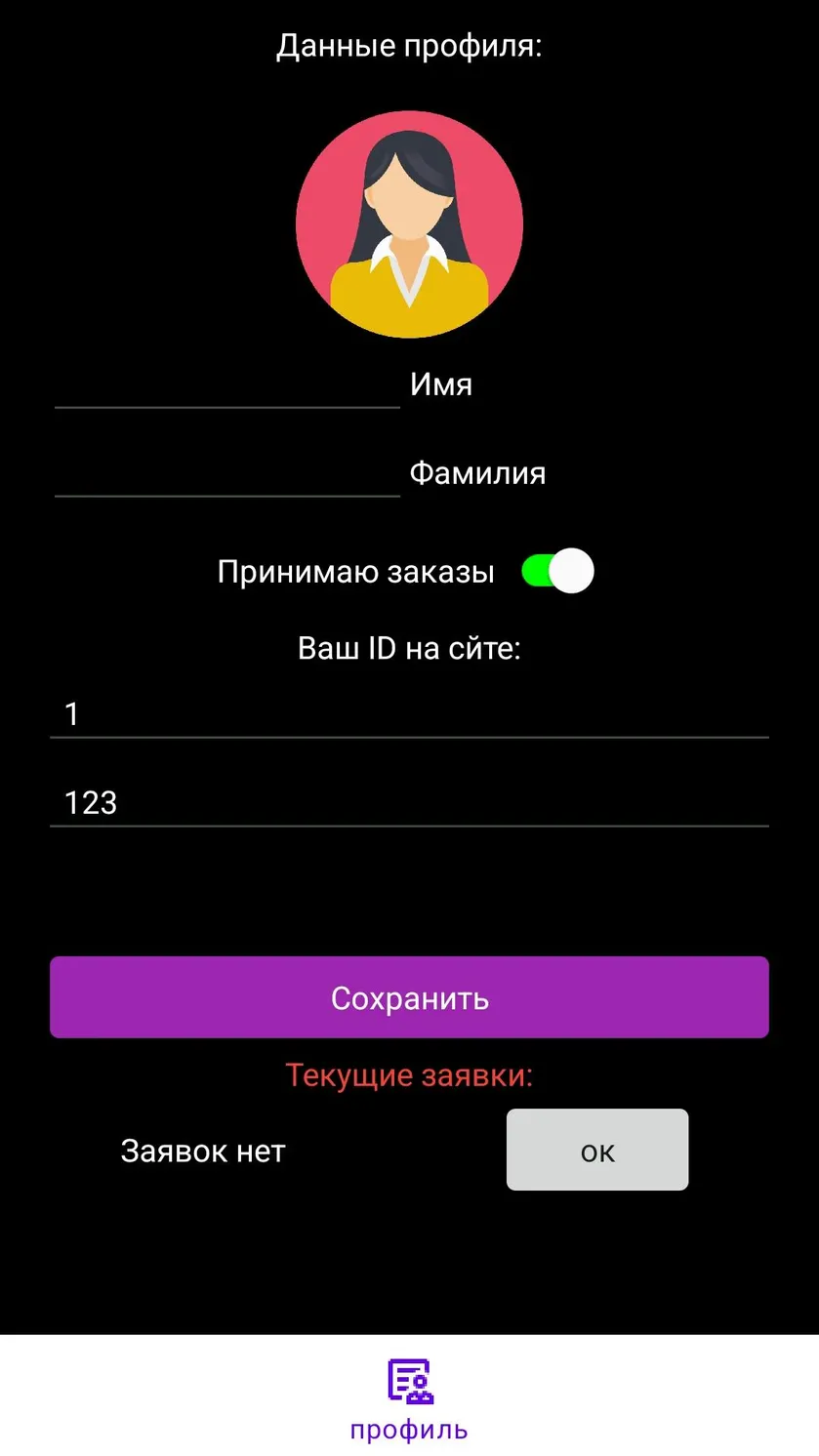The width and height of the screenshot is (819, 1456).
Task: Tap the OK button next to Заявок нет
Action: pyautogui.click(x=597, y=1150)
